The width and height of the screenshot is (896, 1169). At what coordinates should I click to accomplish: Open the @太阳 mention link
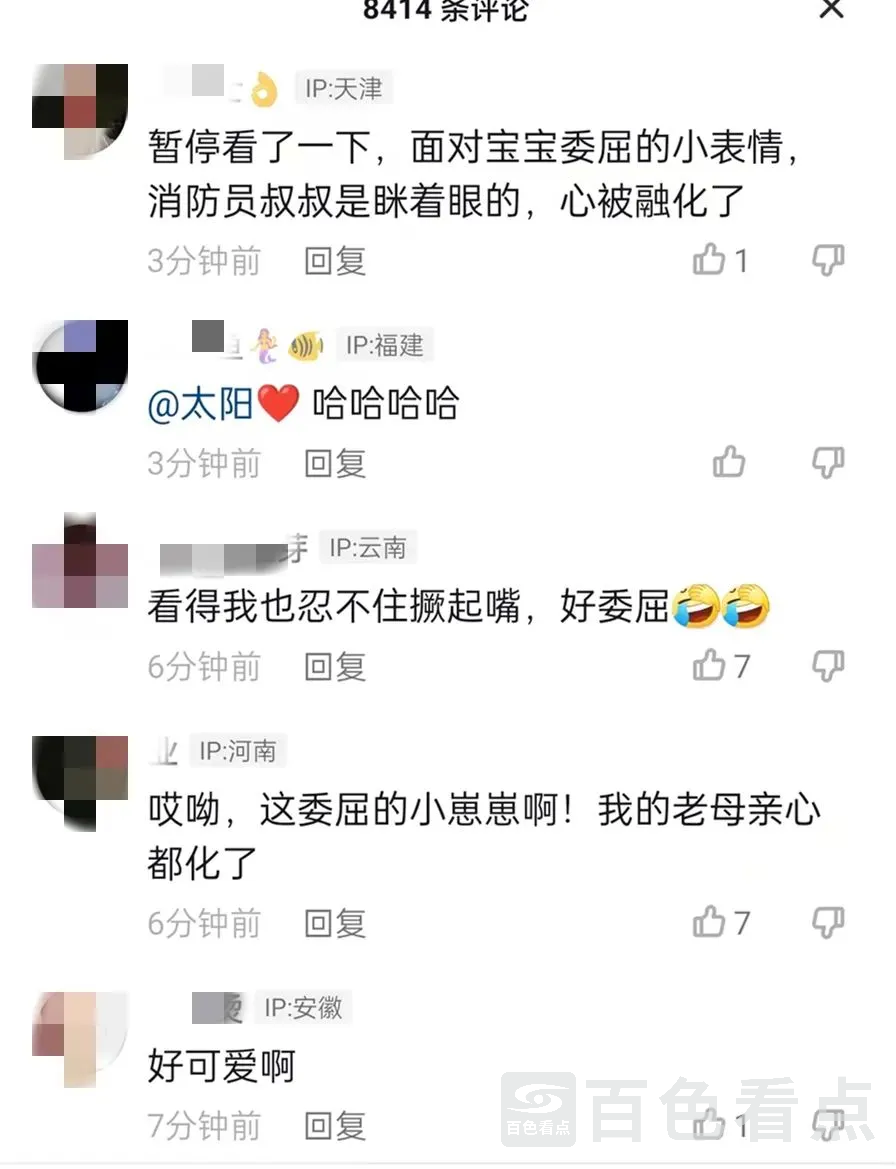point(201,405)
